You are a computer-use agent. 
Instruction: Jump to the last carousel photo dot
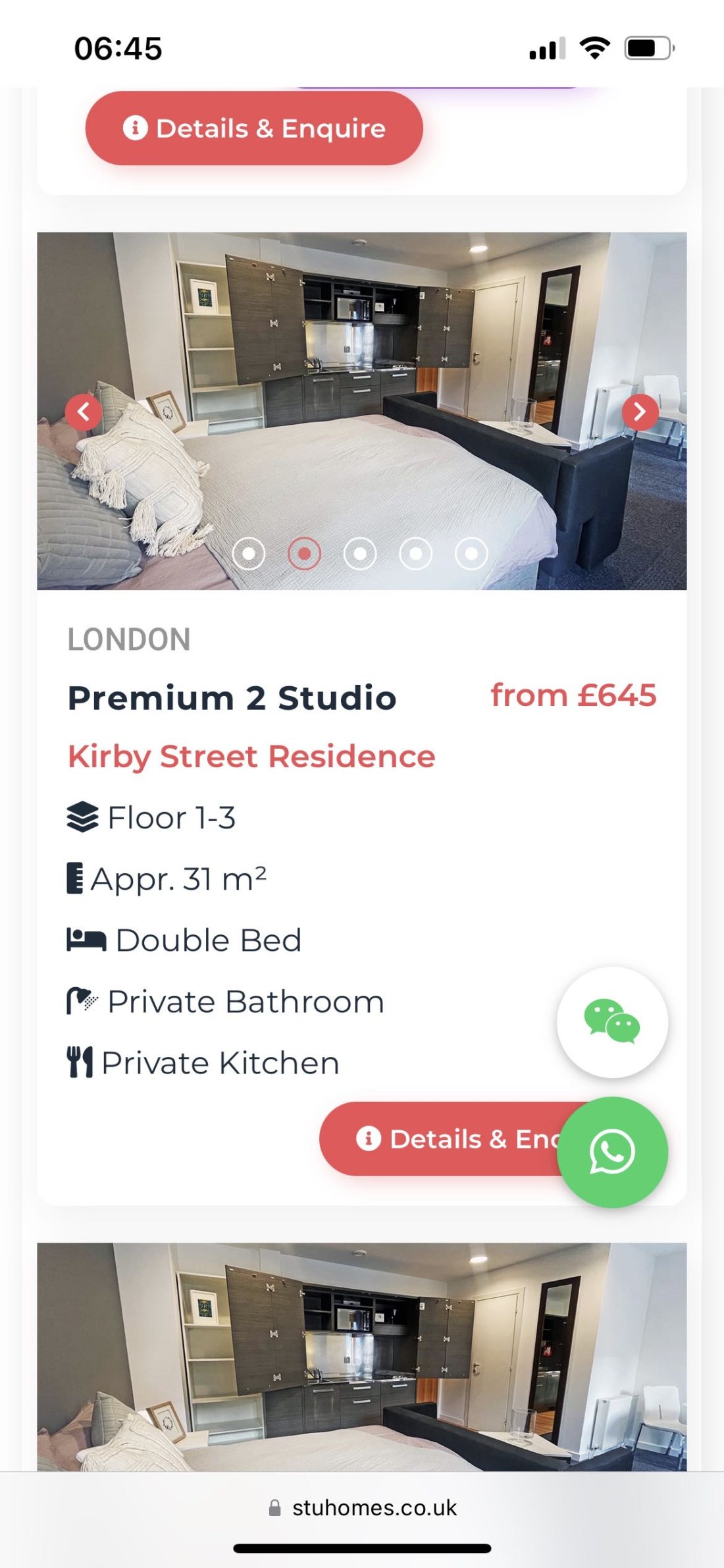pyautogui.click(x=471, y=554)
